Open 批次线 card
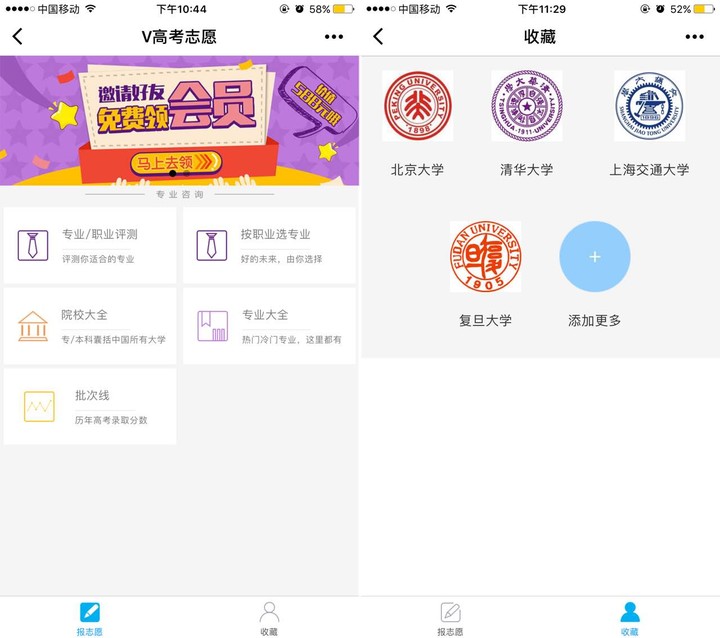Screen dimensions: 720x638 (90, 406)
